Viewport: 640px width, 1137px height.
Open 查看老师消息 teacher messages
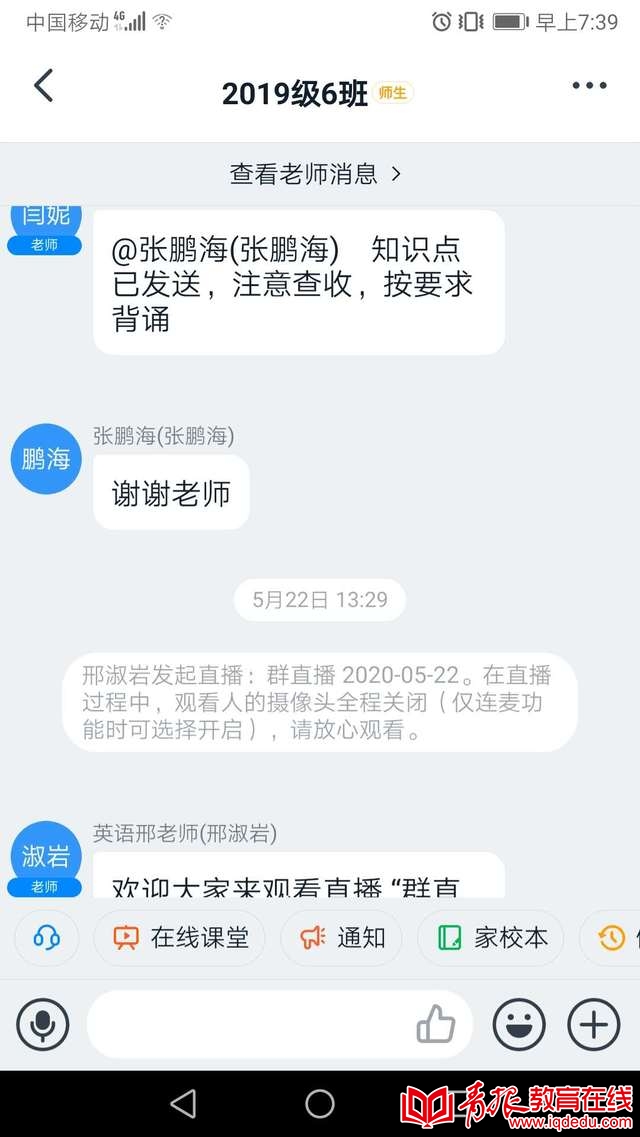(316, 174)
